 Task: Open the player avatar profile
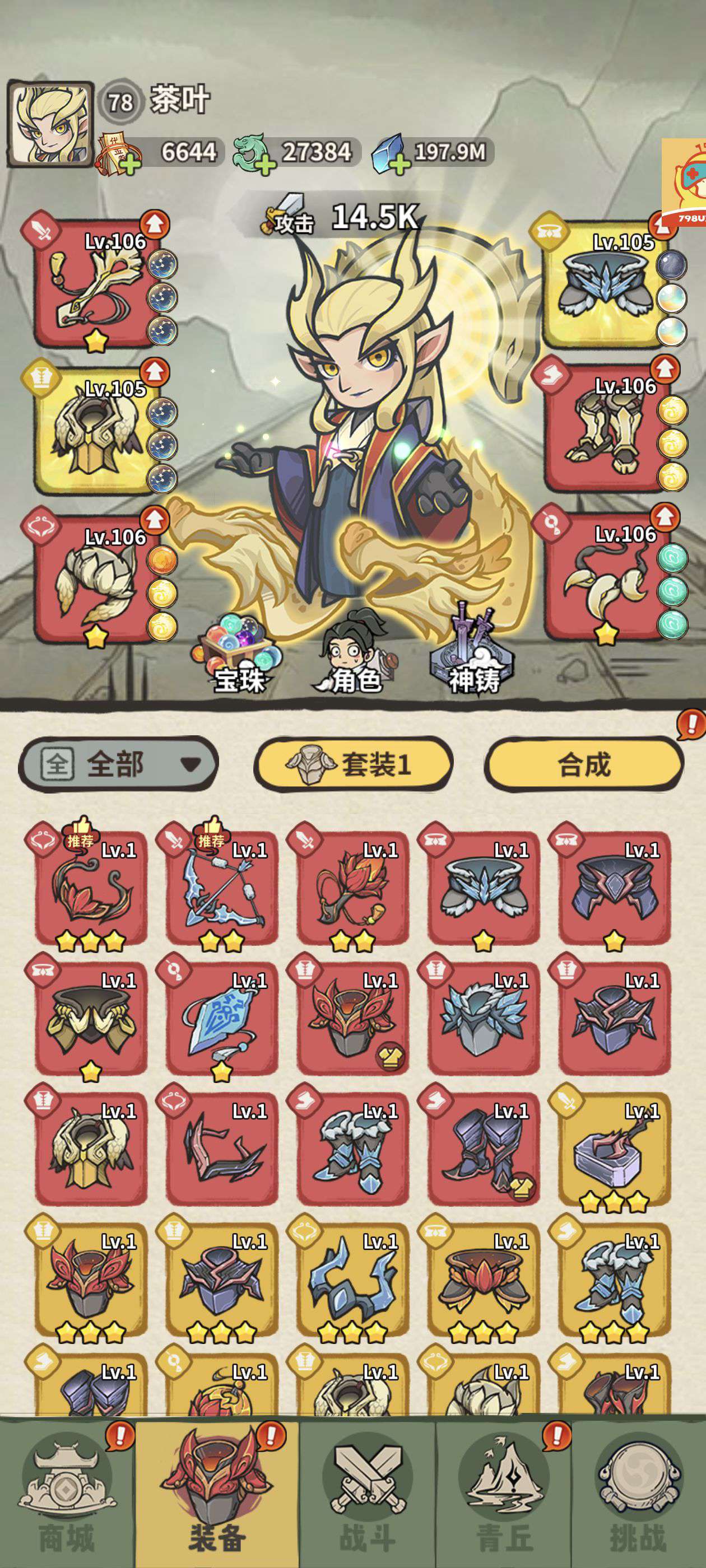coord(50,124)
